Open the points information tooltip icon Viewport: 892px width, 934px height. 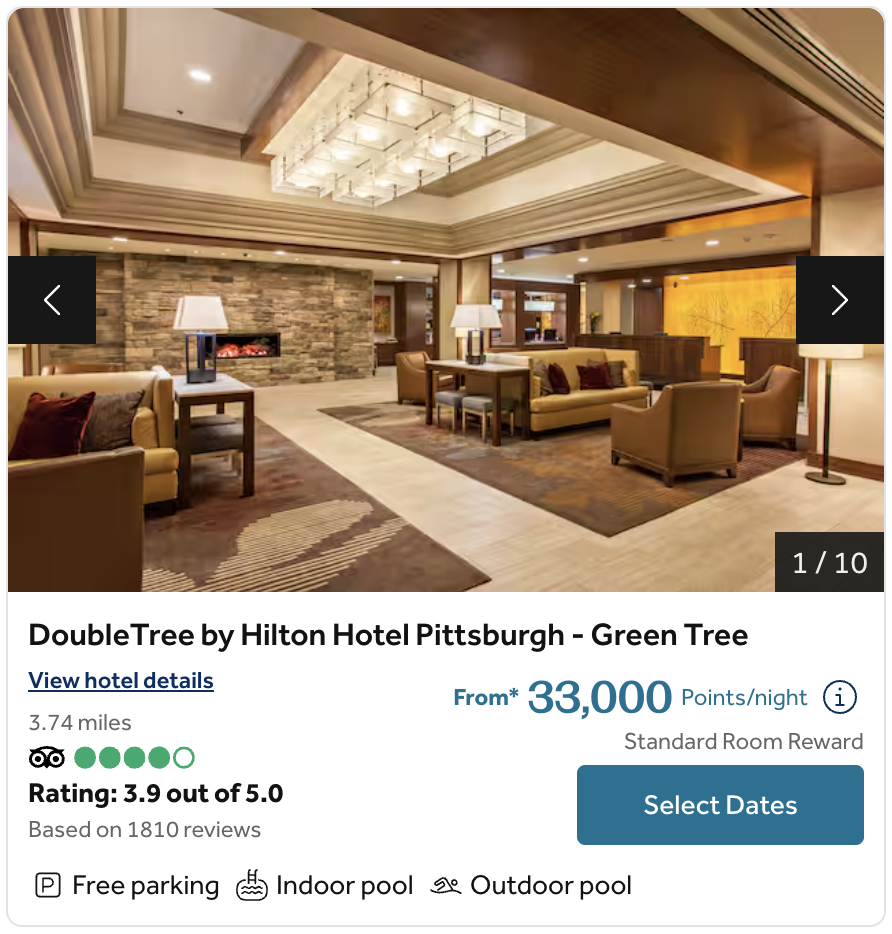tap(841, 697)
